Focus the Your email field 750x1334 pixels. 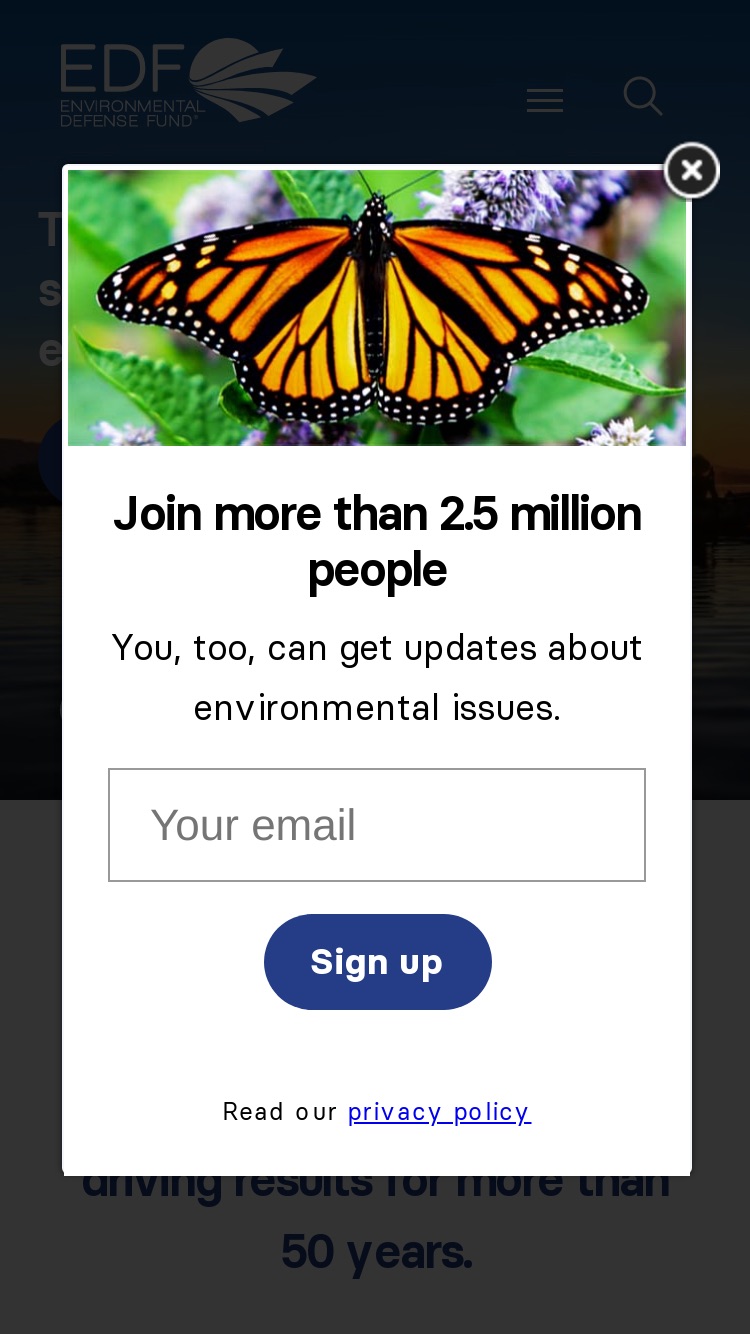(377, 825)
